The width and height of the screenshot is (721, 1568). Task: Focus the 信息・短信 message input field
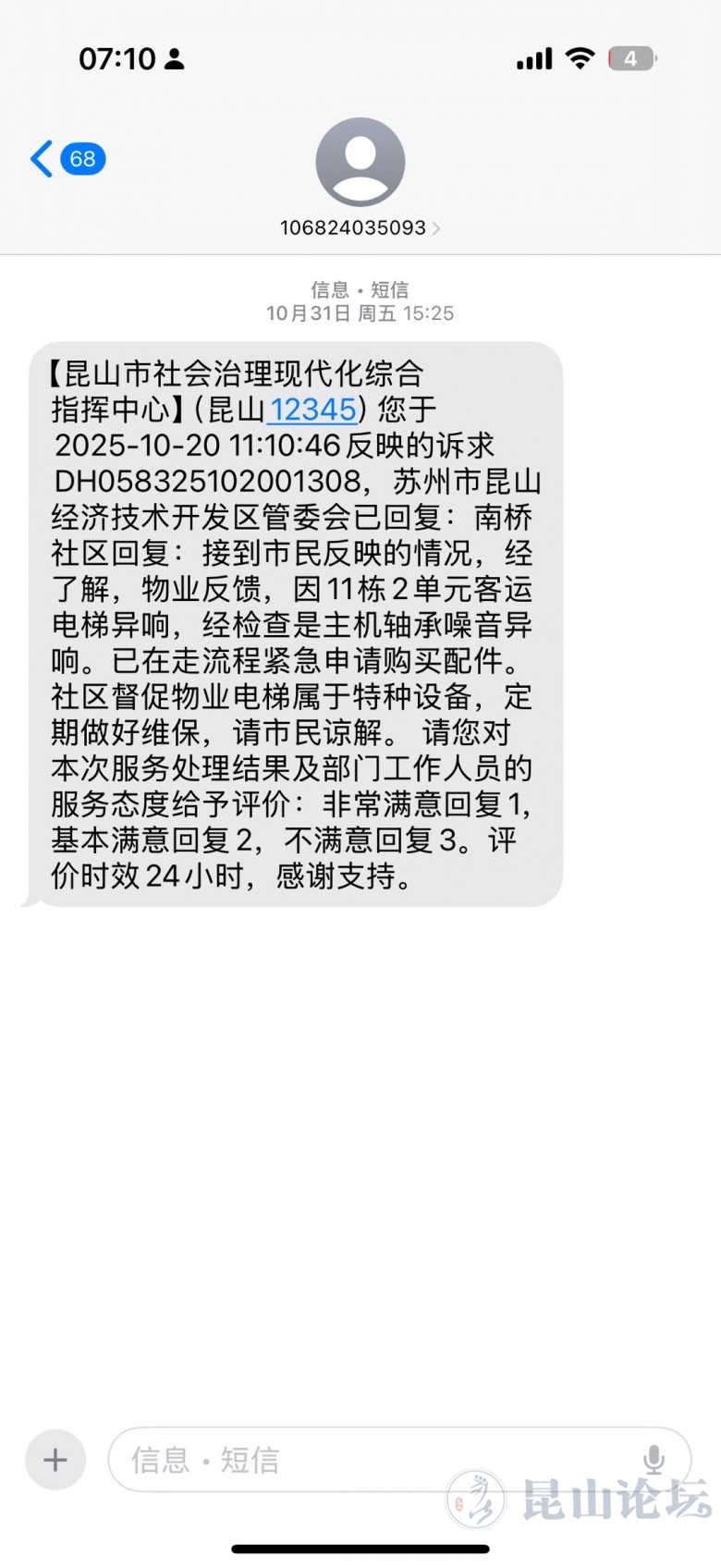(370, 1460)
